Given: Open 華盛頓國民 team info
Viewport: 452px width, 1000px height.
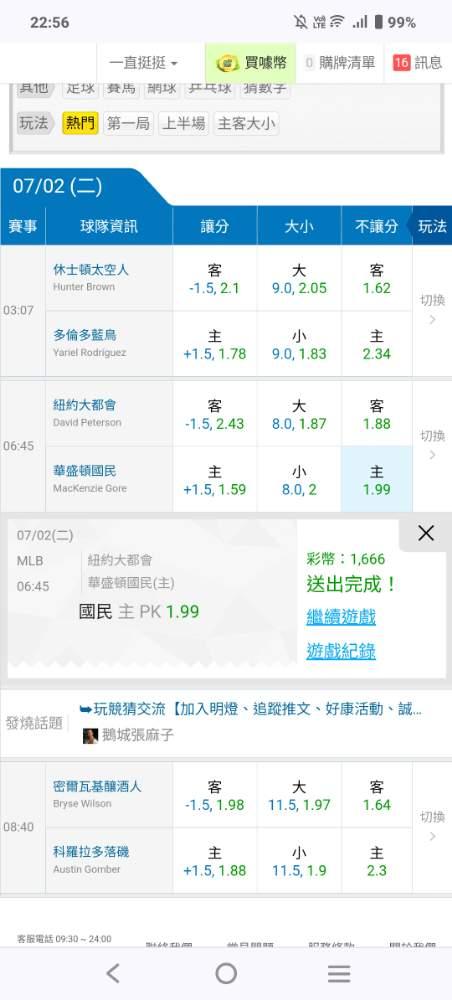Looking at the screenshot, I should [85, 471].
